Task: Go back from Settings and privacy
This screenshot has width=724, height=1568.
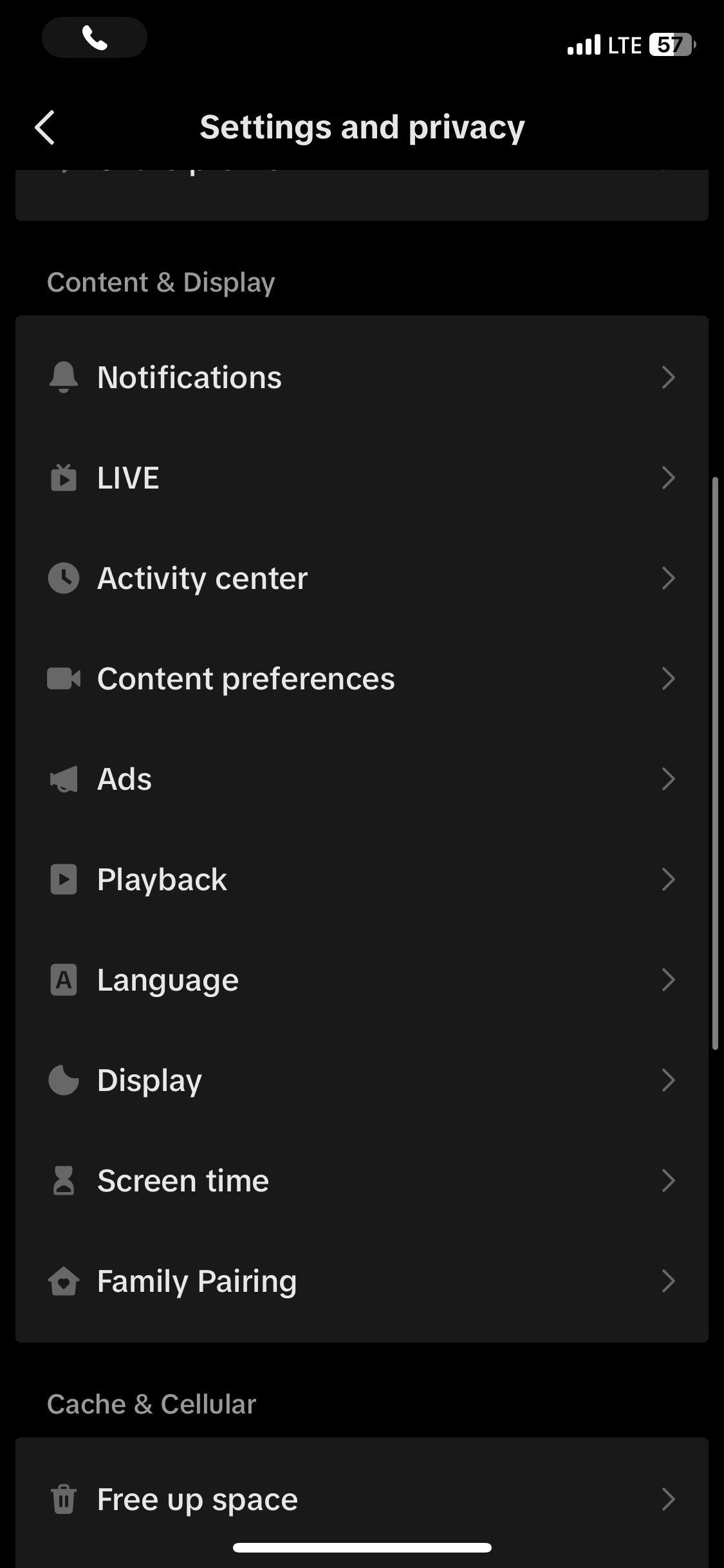Action: 45,127
